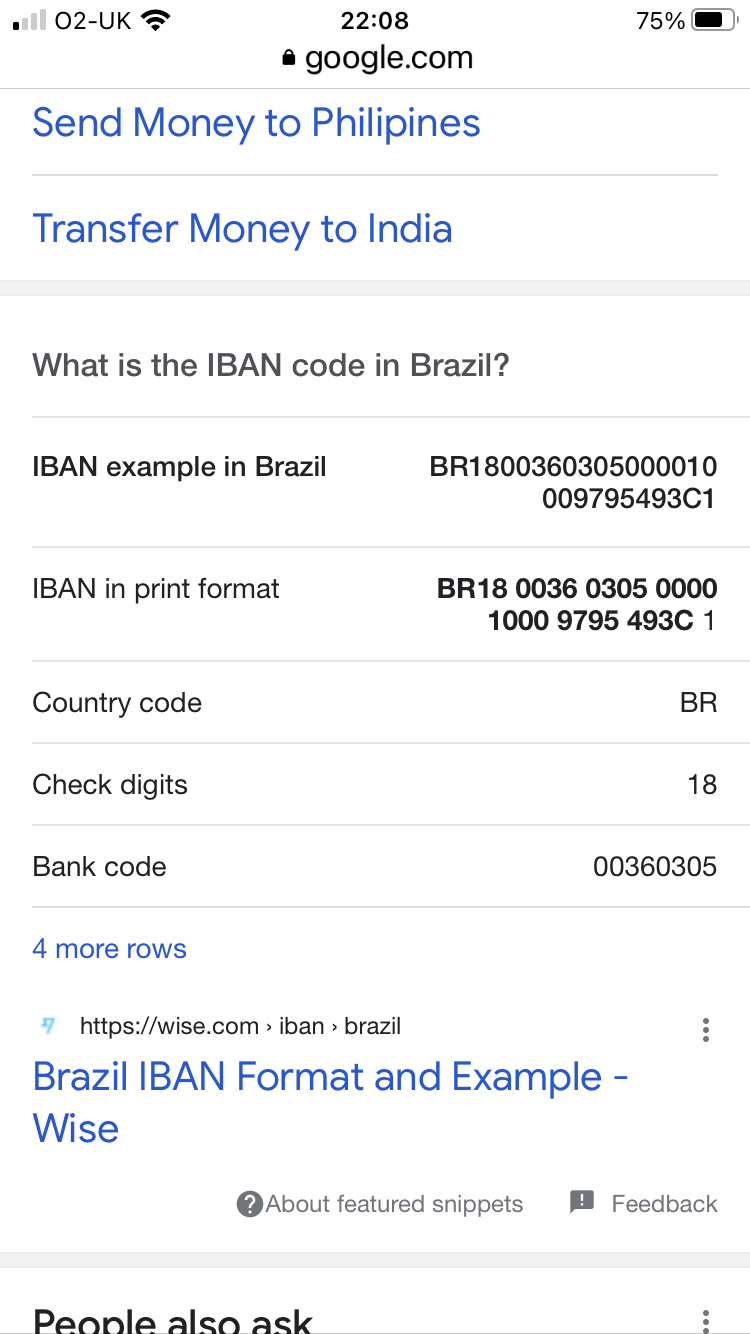Open About featured snippets info
This screenshot has width=750, height=1334.
point(380,1203)
